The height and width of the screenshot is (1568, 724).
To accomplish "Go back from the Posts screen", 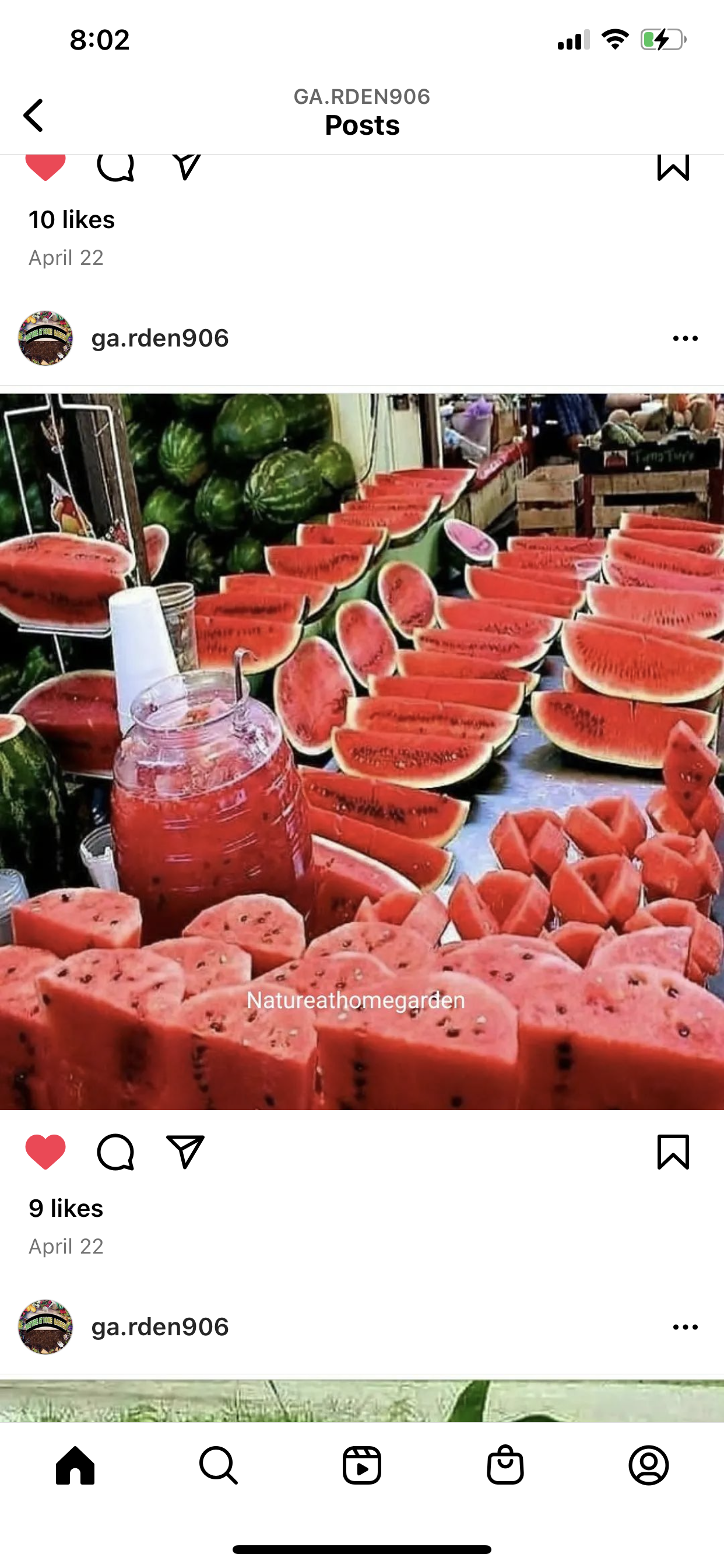I will [x=33, y=115].
